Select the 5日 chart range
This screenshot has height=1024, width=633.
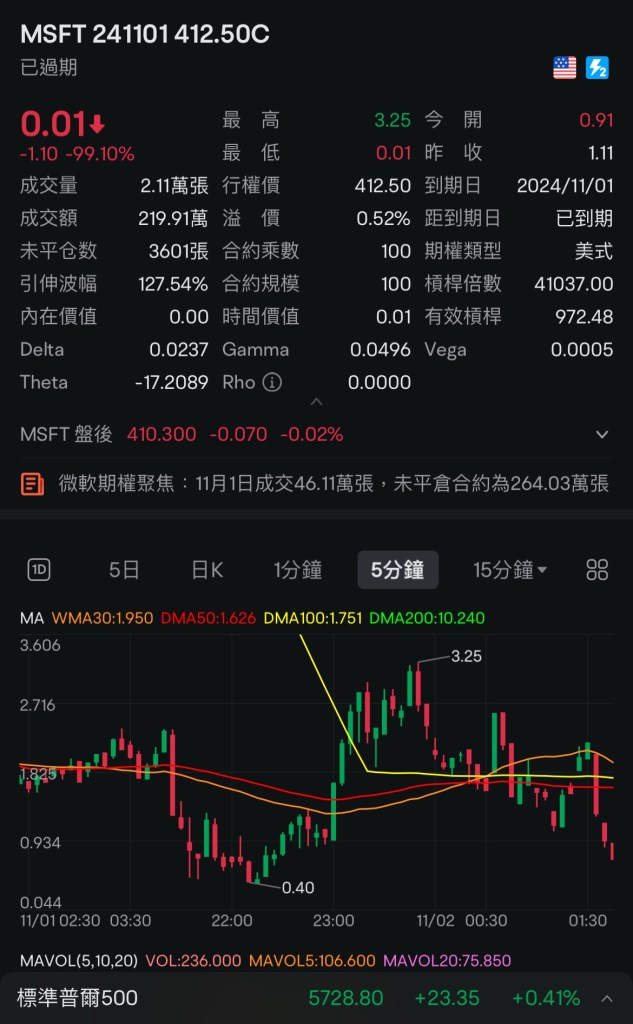[x=124, y=570]
